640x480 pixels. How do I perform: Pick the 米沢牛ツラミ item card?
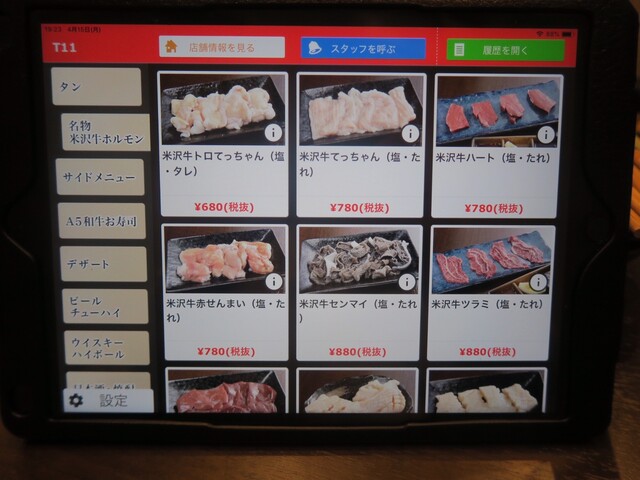(492, 292)
